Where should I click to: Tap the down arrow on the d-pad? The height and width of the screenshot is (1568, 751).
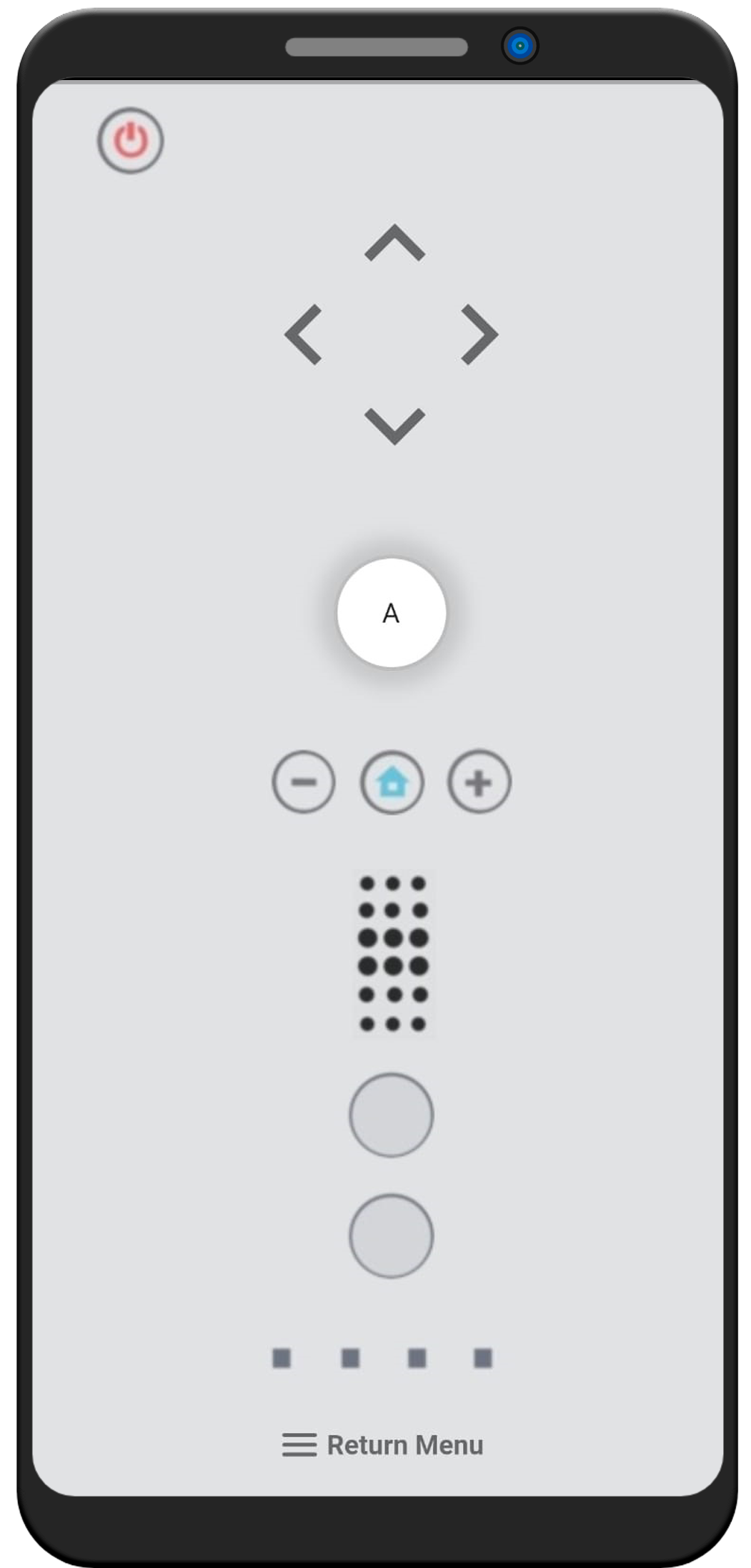pos(394,426)
